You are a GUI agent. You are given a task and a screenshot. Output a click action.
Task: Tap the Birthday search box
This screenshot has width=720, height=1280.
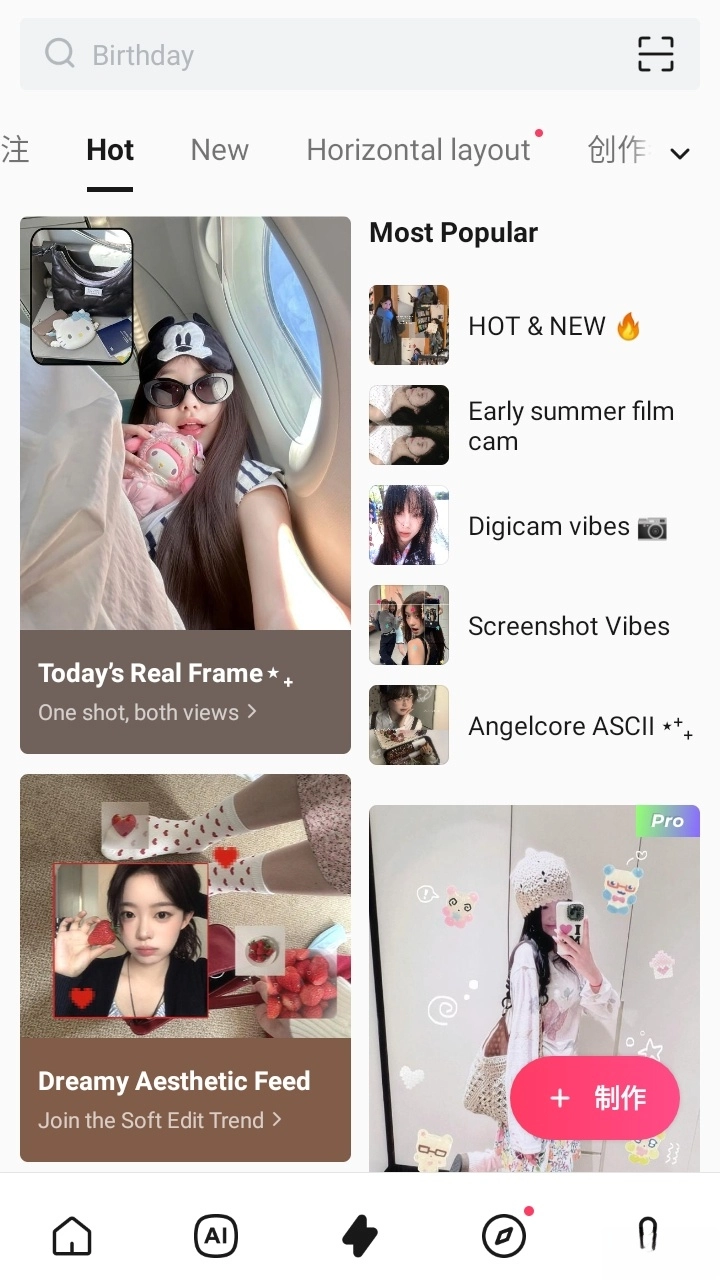click(x=330, y=55)
